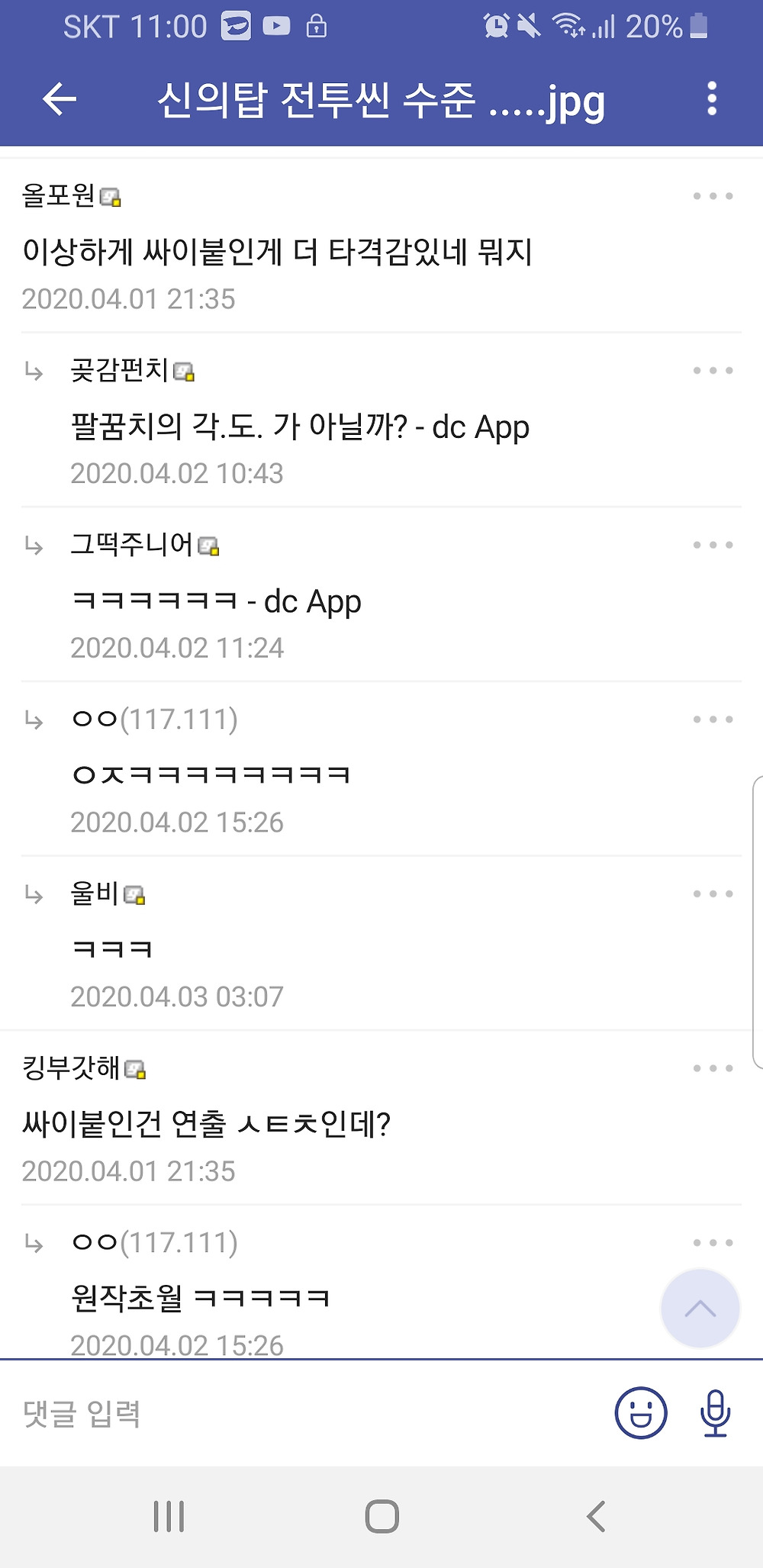
Task: Open options for 킹부갓해's comment
Action: [713, 1068]
